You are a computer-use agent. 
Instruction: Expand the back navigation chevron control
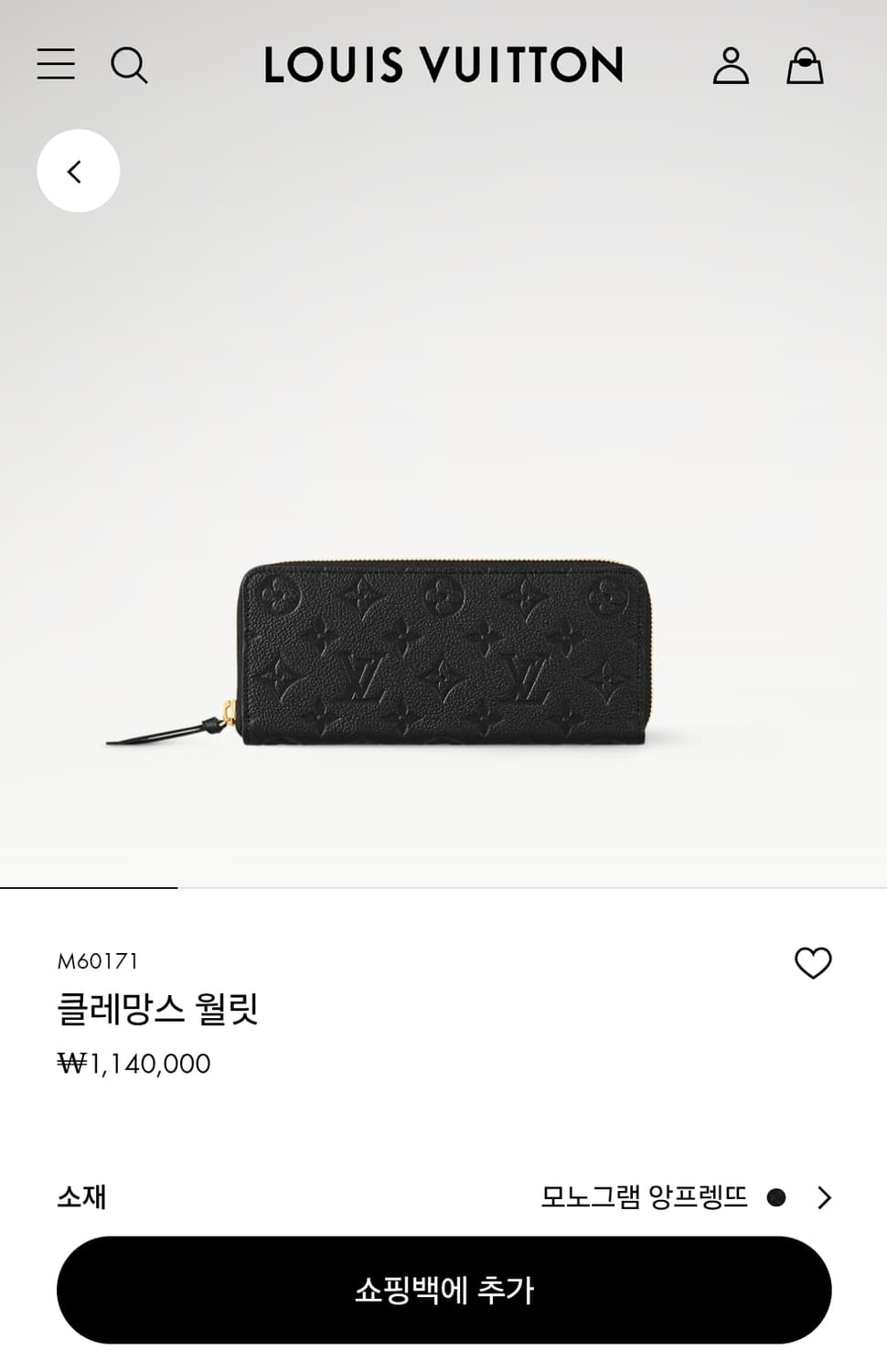pyautogui.click(x=78, y=170)
